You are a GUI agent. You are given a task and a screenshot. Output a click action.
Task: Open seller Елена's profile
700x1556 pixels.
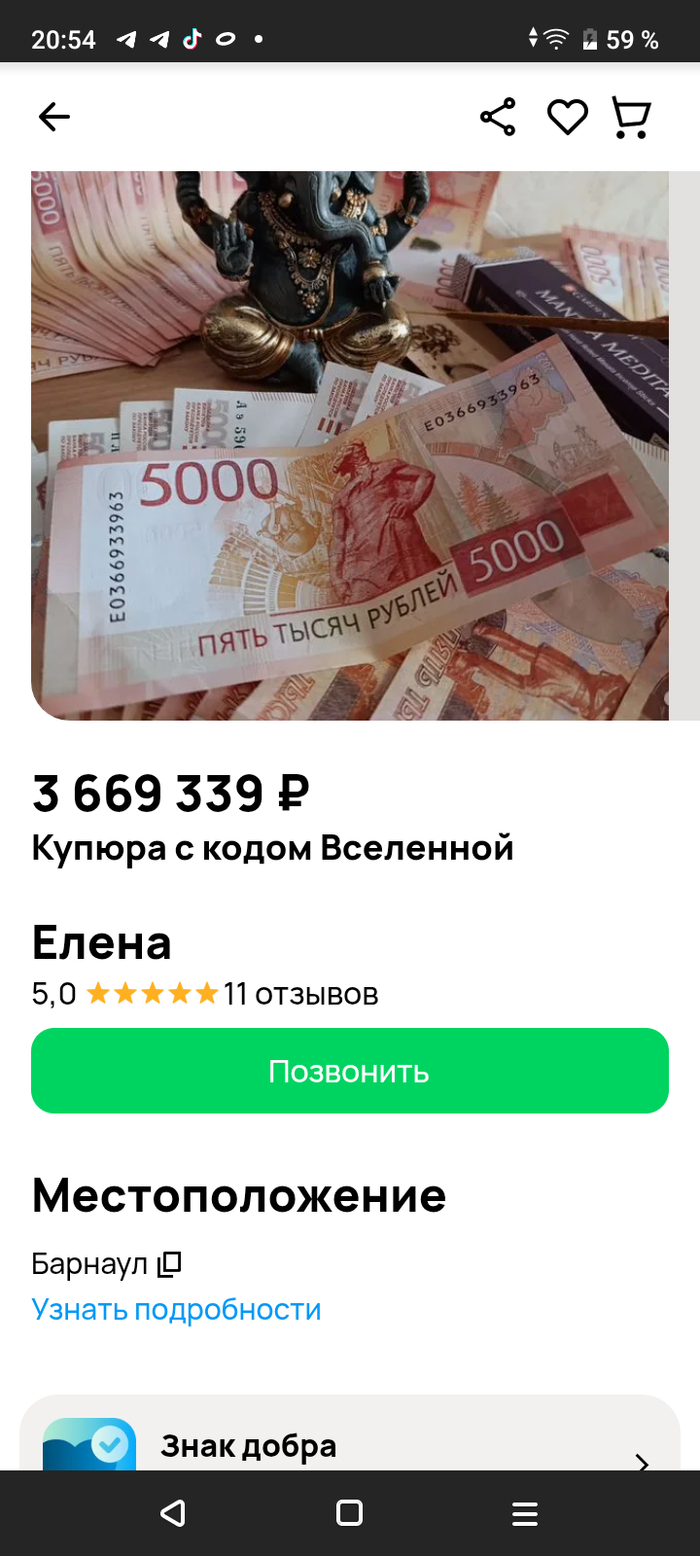pyautogui.click(x=102, y=942)
